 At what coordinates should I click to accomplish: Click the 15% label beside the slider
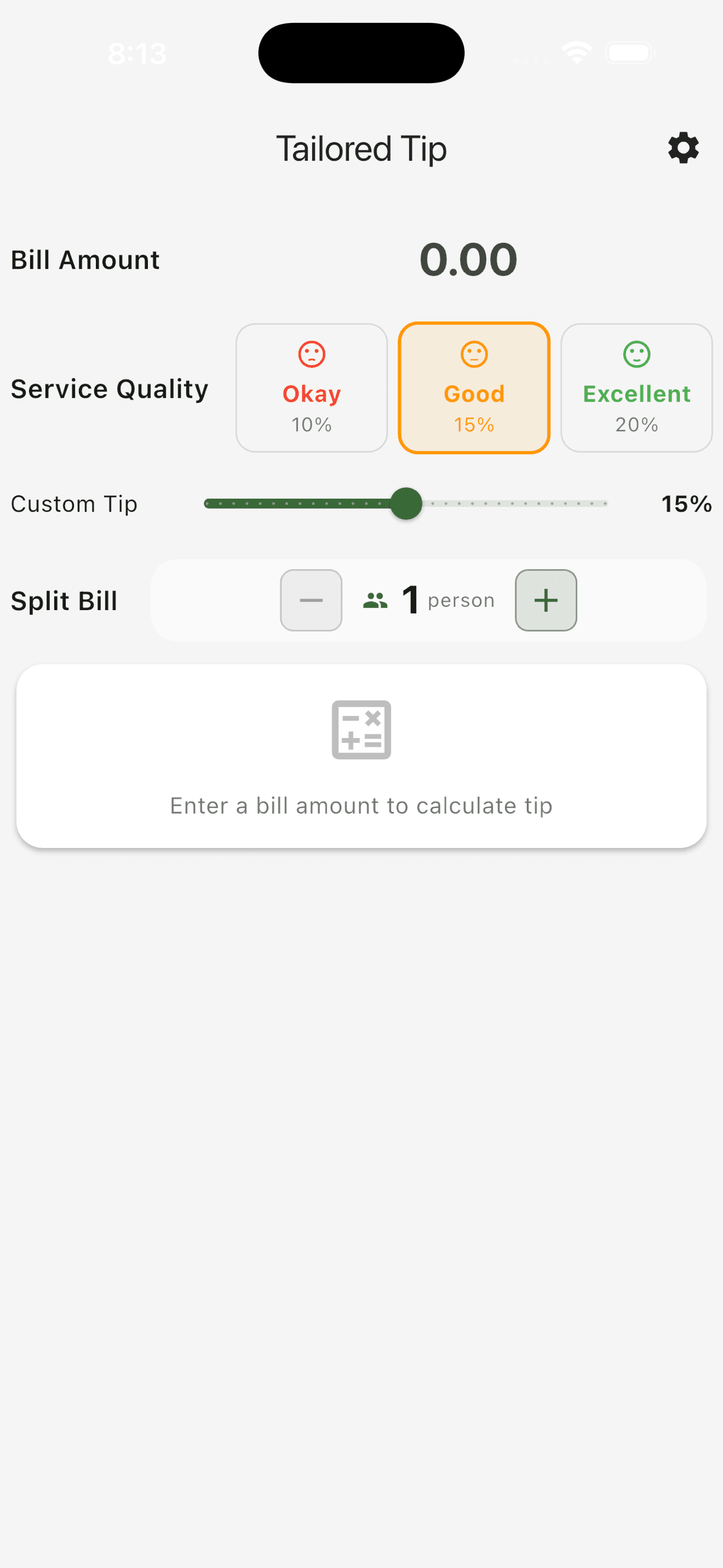coord(686,504)
